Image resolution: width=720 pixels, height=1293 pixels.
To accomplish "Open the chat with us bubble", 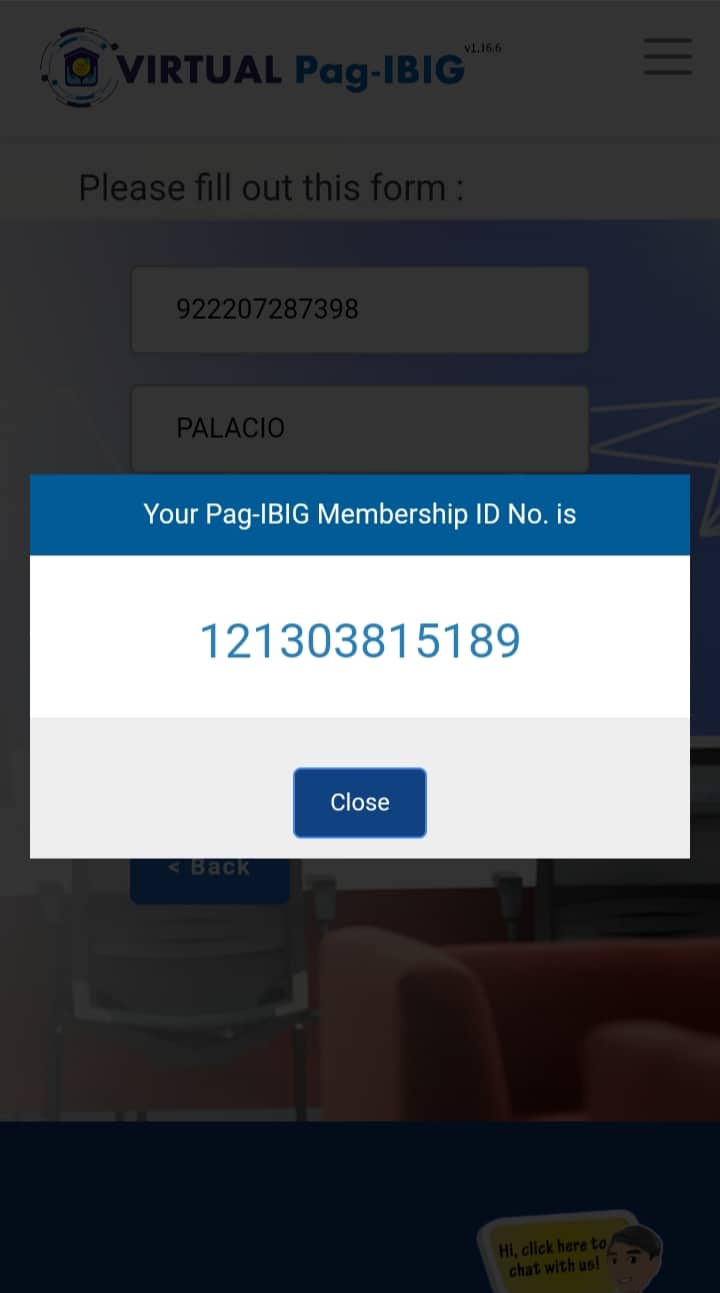I will pos(556,1253).
